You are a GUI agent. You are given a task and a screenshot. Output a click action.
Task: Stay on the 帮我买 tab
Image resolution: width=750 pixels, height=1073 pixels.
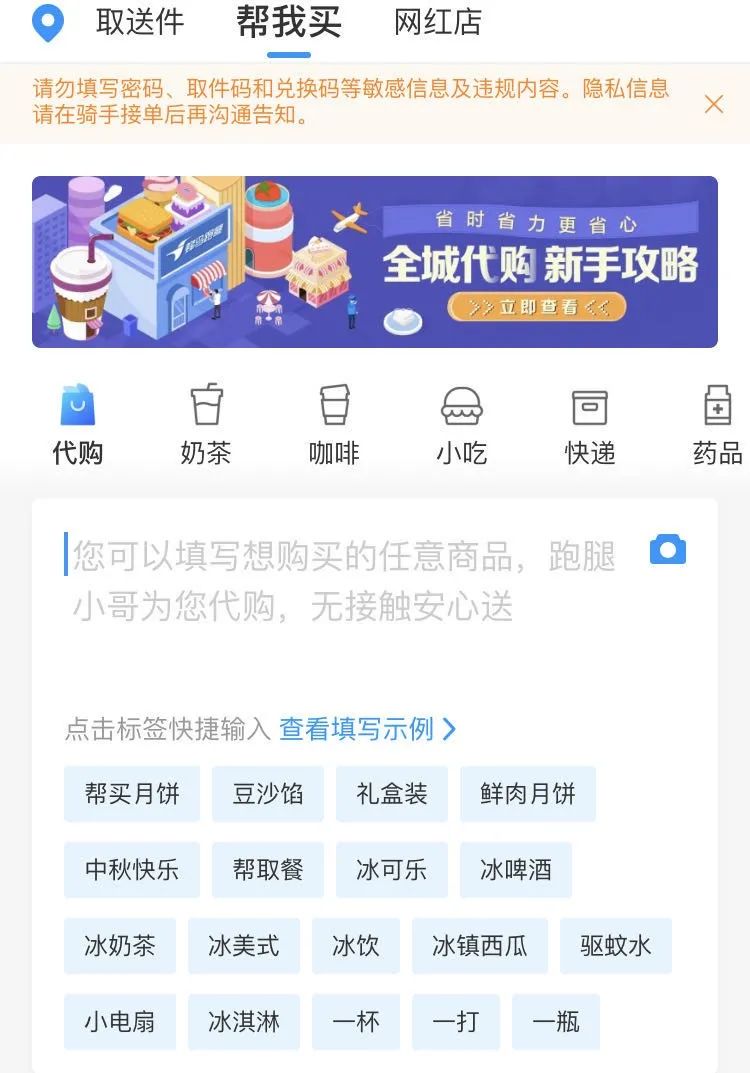point(289,22)
